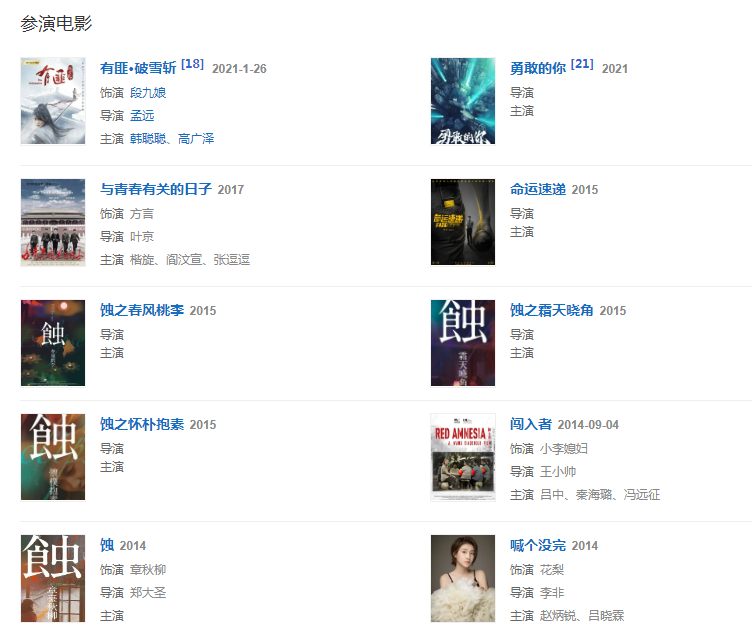Tap the 命运速递 movie poster
752x635 pixels.
(x=463, y=222)
